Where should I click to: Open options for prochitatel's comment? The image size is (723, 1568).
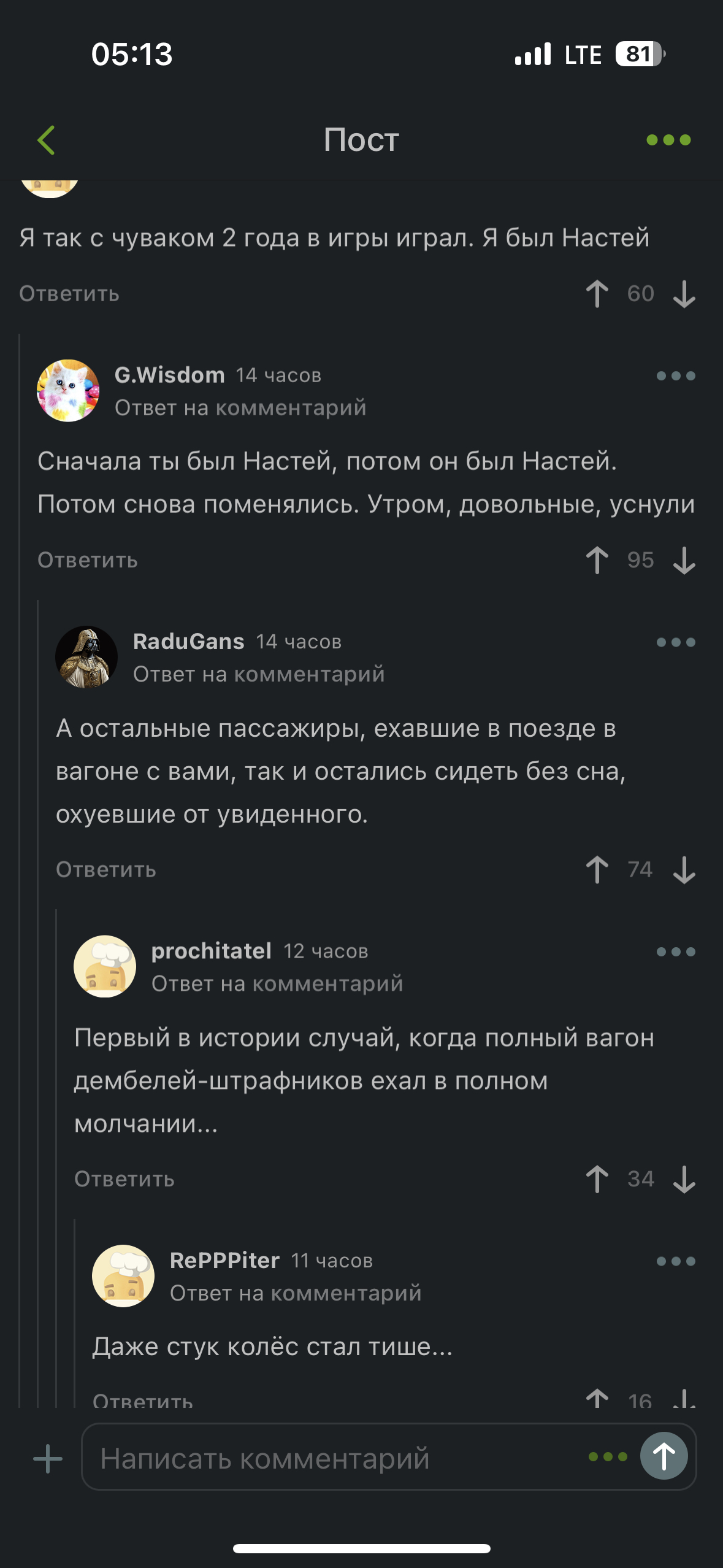(x=675, y=951)
